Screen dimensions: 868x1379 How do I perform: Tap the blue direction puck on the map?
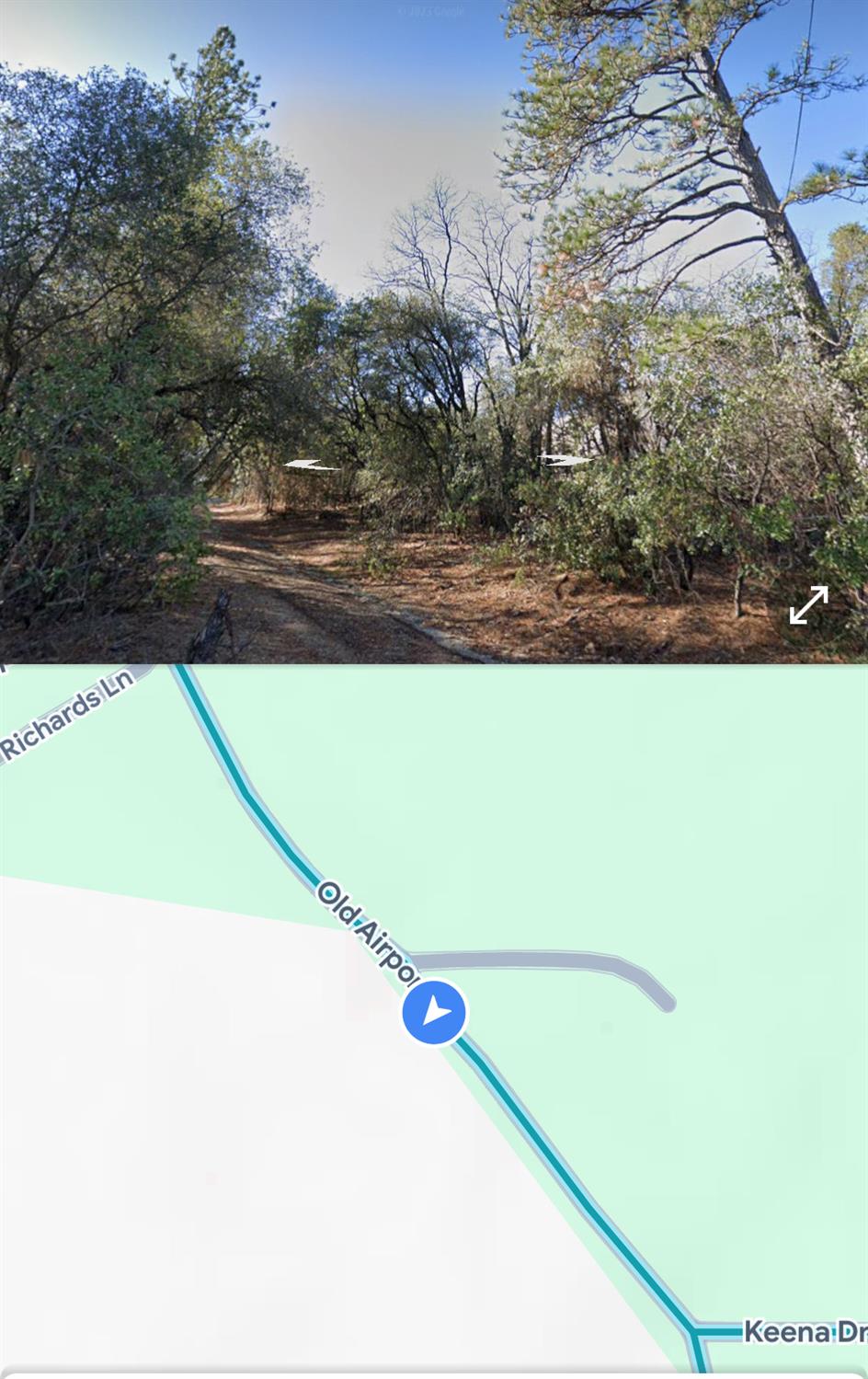pyautogui.click(x=432, y=1012)
